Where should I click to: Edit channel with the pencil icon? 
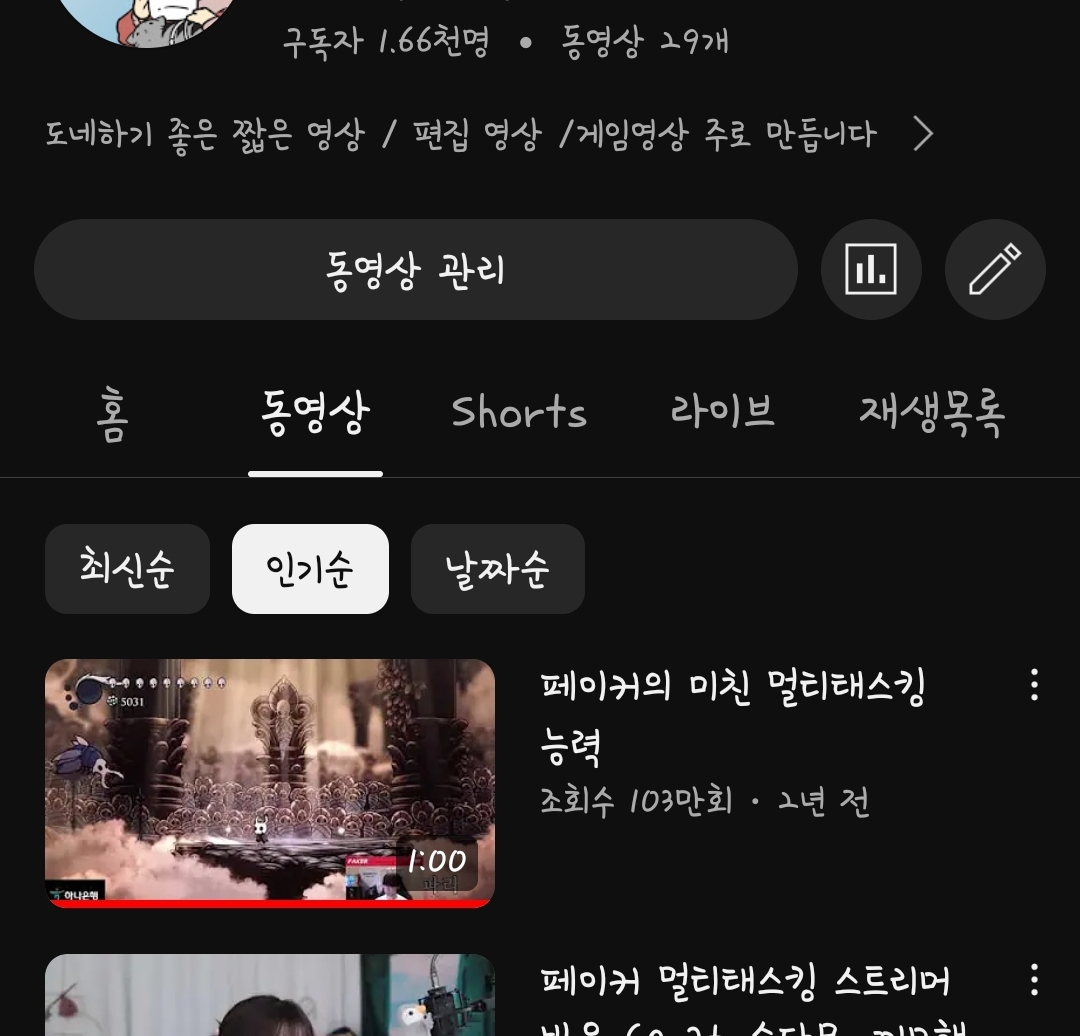(995, 270)
